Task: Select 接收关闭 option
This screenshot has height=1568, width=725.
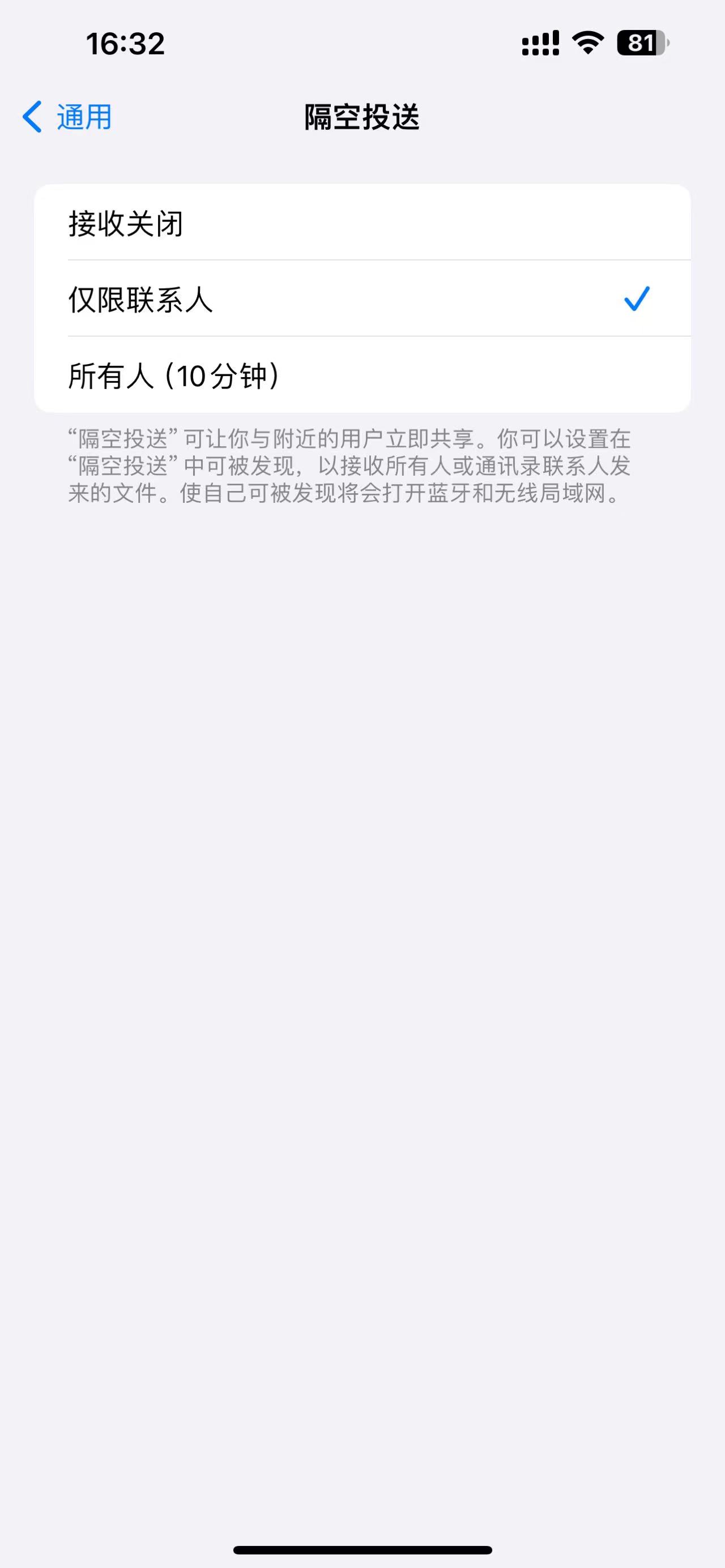Action: click(x=361, y=223)
